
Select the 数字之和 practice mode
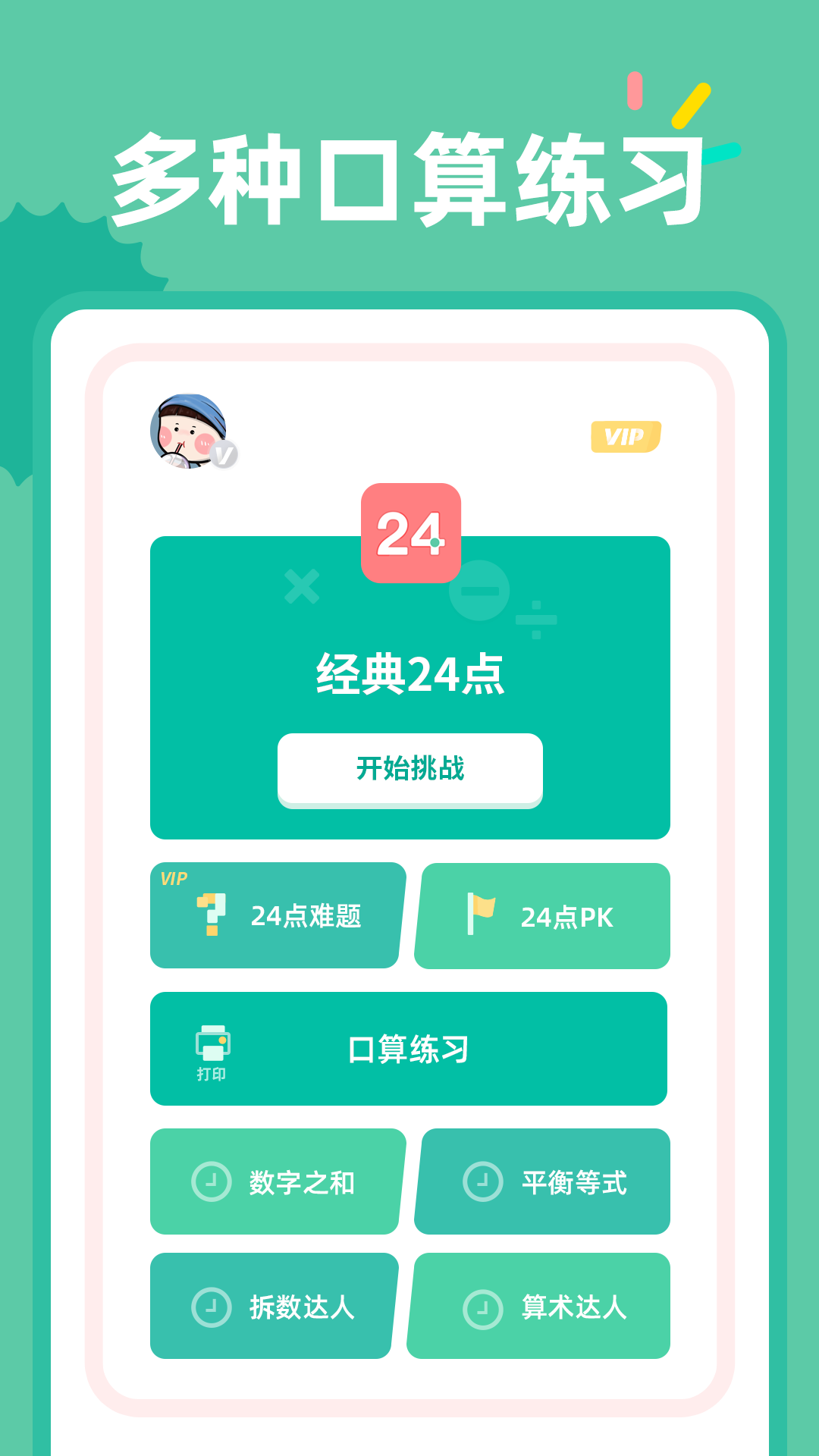pyautogui.click(x=275, y=1181)
